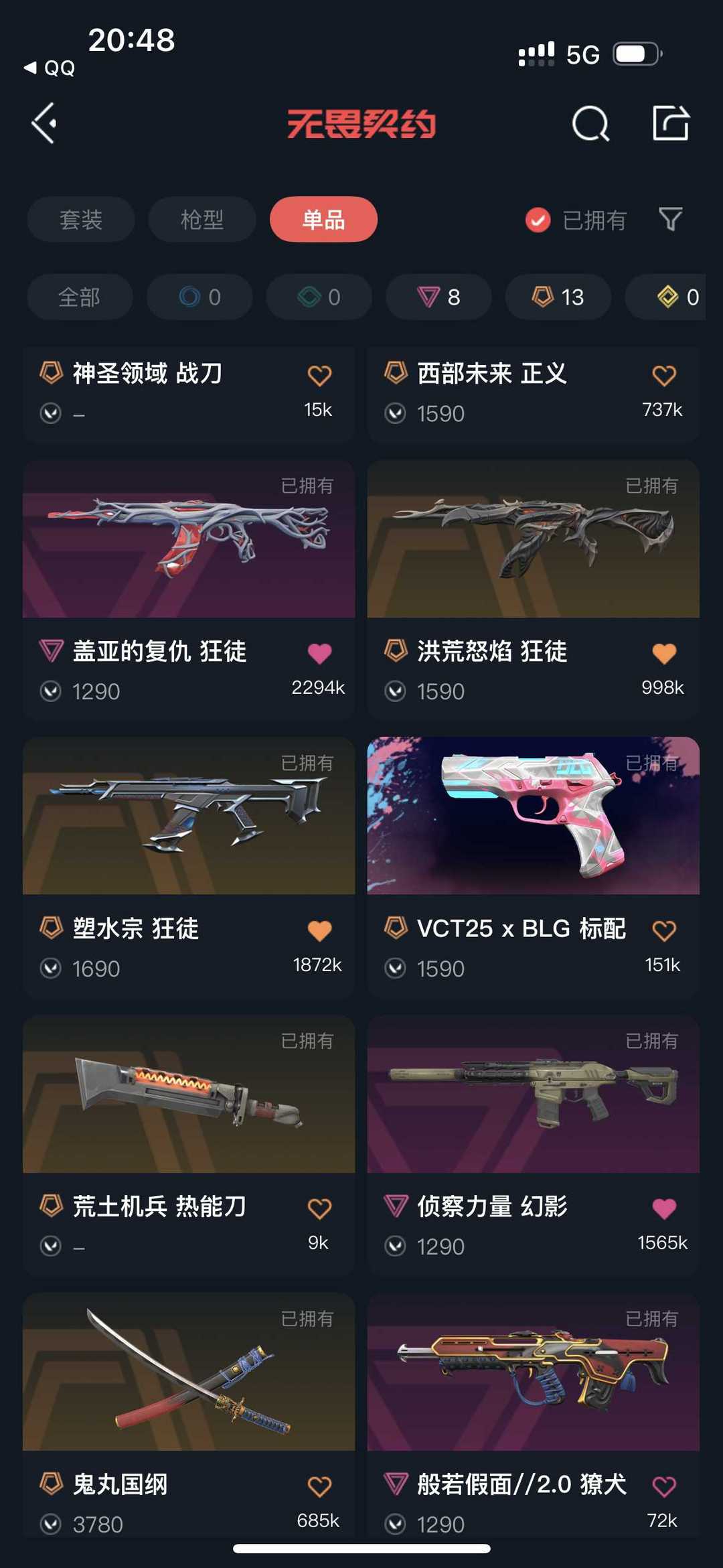Image resolution: width=723 pixels, height=1568 pixels.
Task: Switch to the 套装 tab
Action: tap(81, 219)
